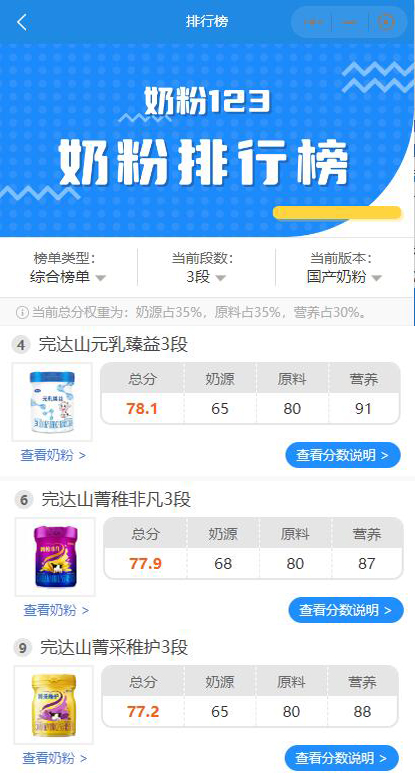View 查看分数说明 for 完达山菁稚非凡3段
The width and height of the screenshot is (415, 779).
[346, 610]
